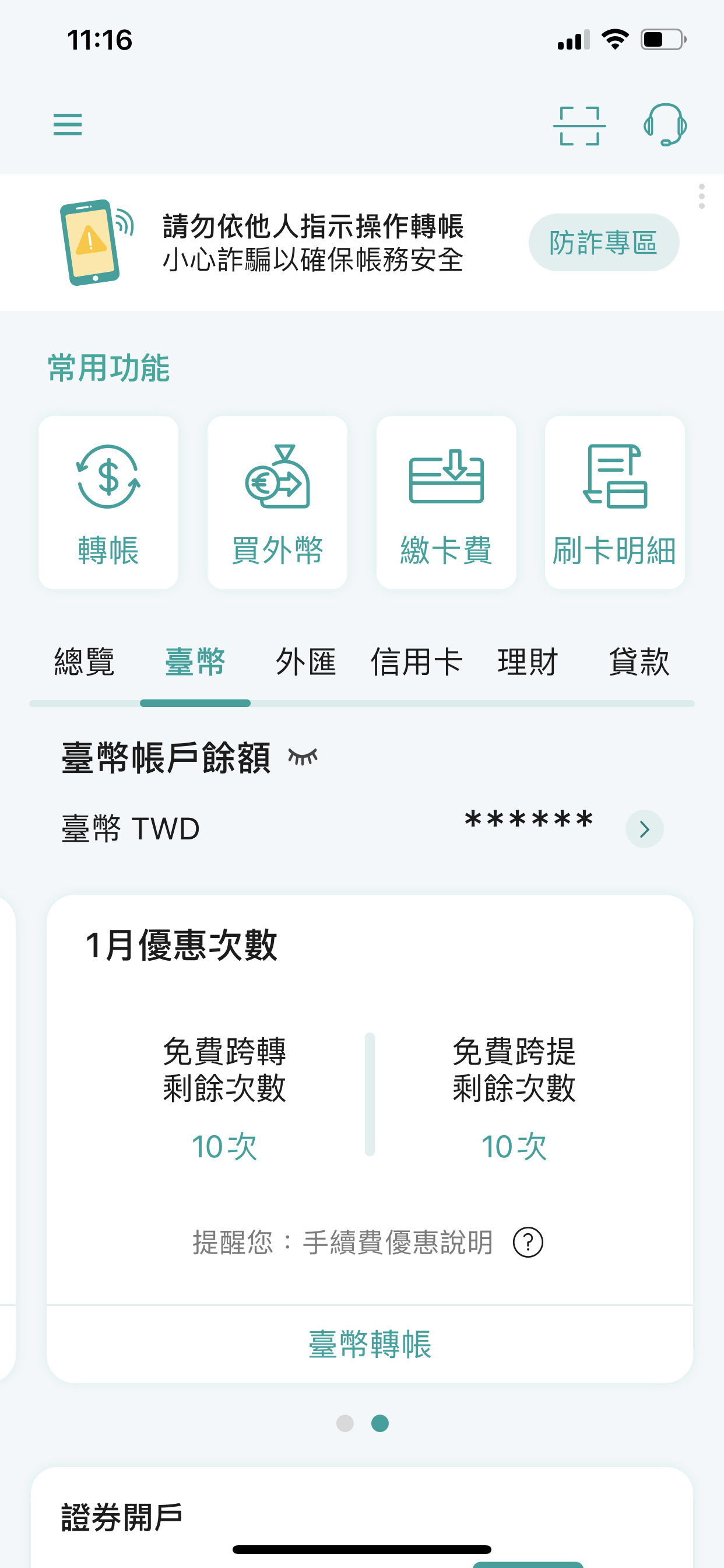
Task: Open 臺幣 TWD account details arrow
Action: click(x=644, y=828)
